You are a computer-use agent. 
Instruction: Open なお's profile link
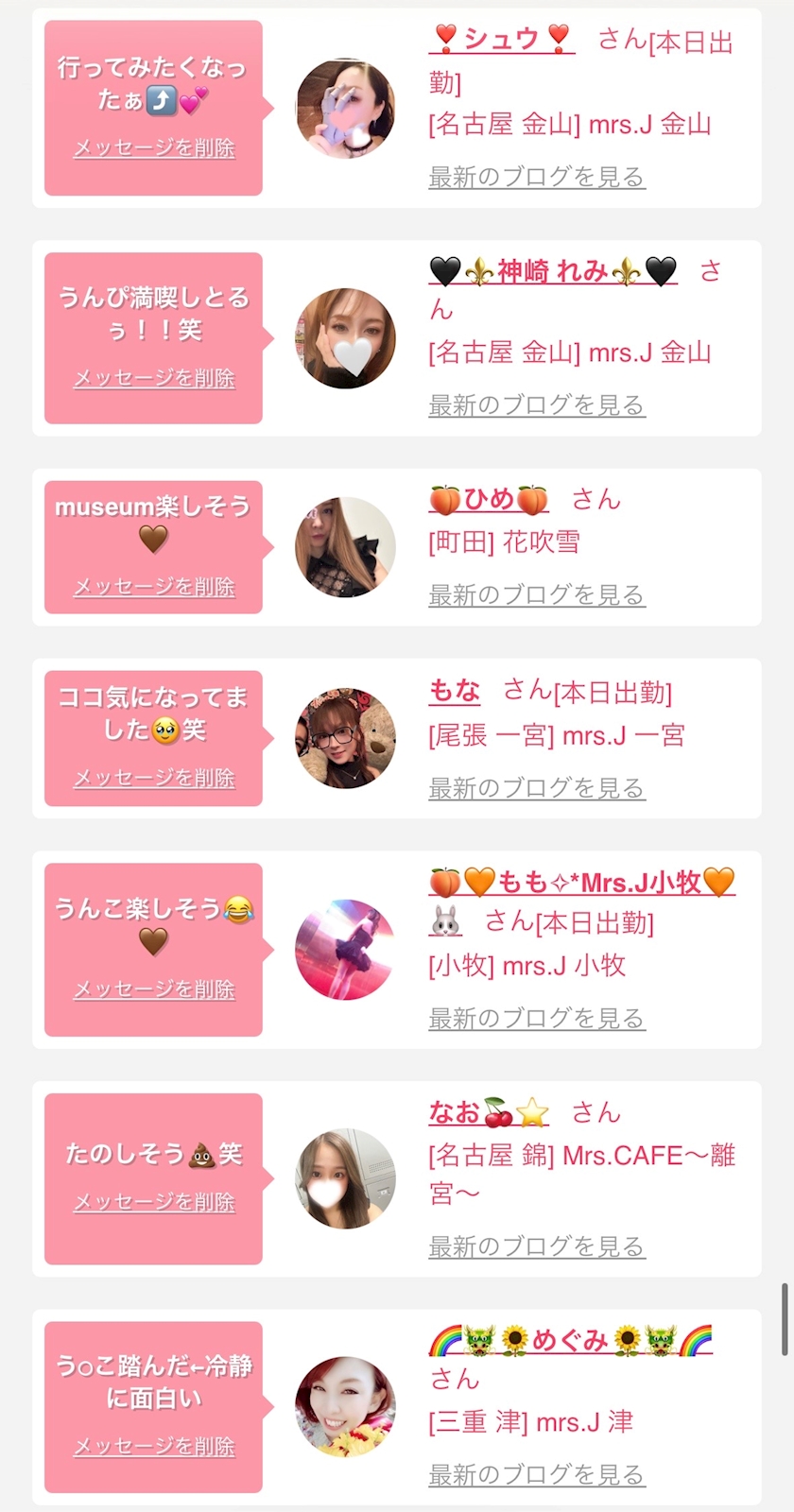tap(489, 1112)
